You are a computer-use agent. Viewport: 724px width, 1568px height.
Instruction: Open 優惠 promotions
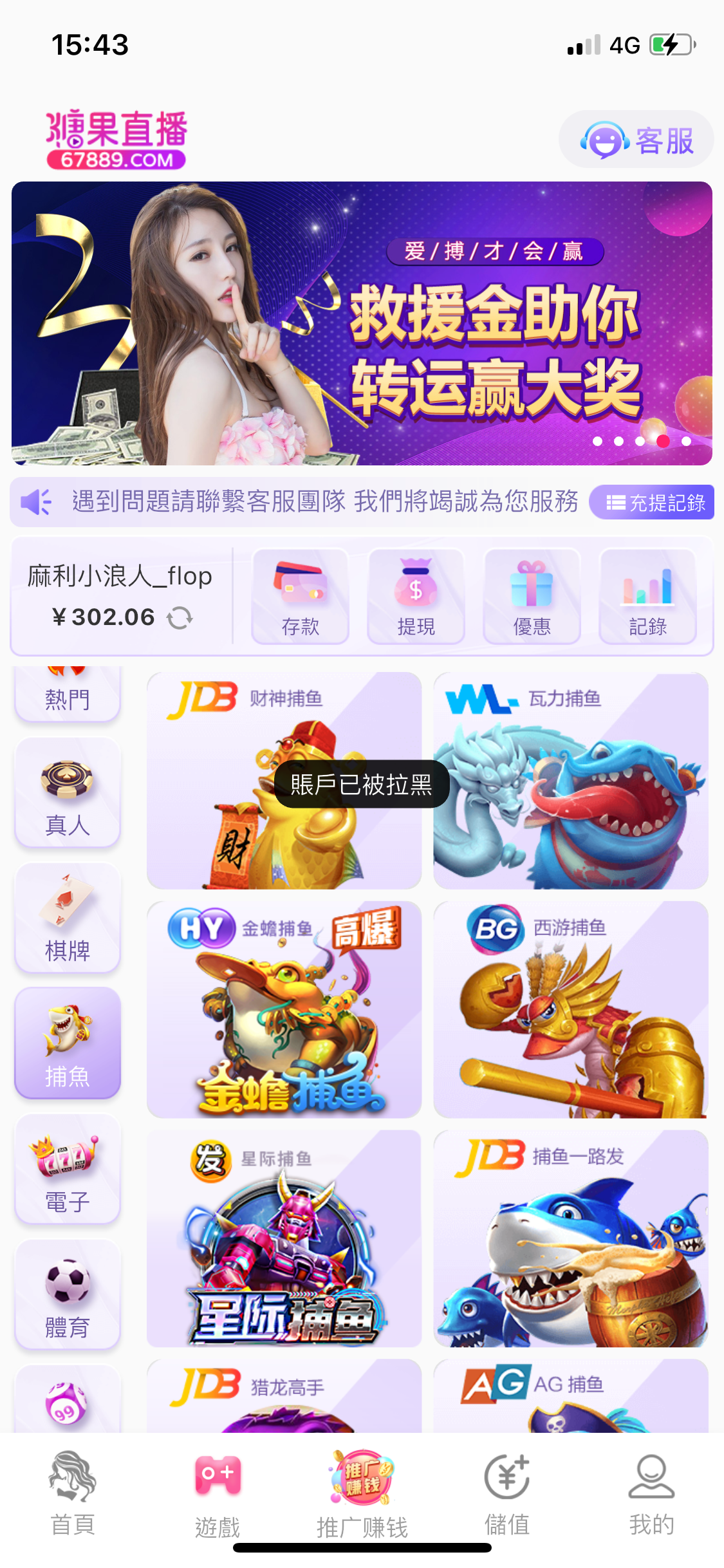[532, 595]
